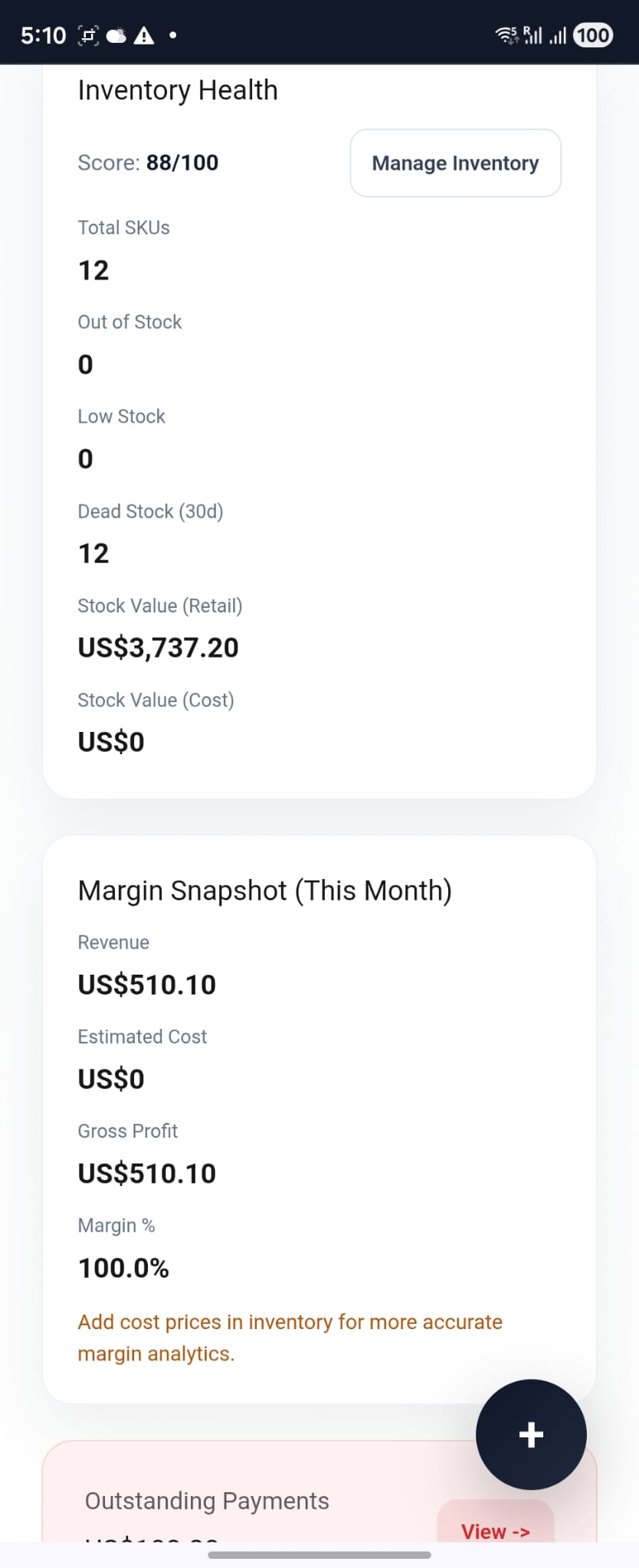Viewport: 639px width, 1568px height.
Task: Tap the add cost prices hint text
Action: tap(290, 1337)
